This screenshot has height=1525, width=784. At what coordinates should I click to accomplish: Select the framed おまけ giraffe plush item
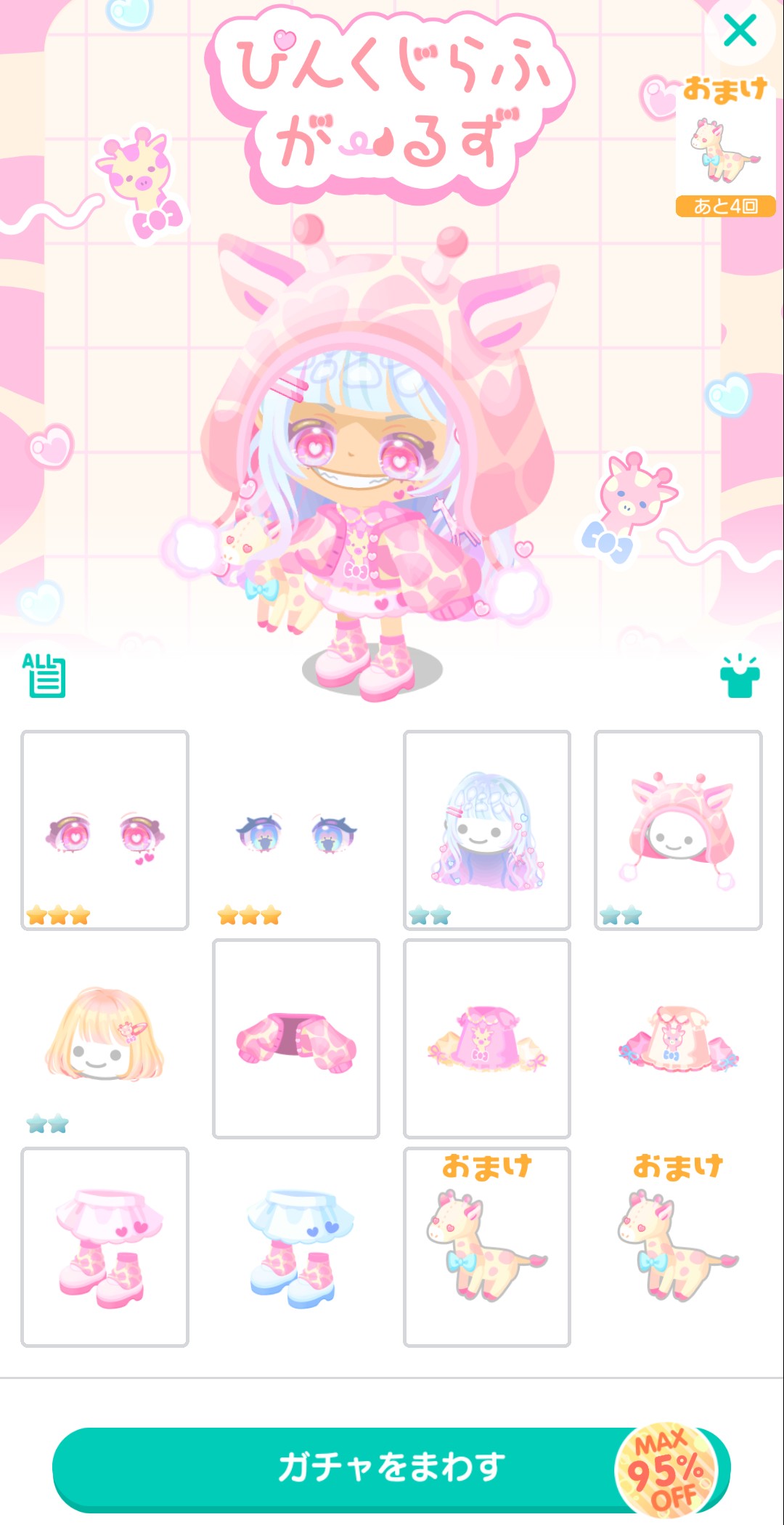pyautogui.click(x=487, y=1247)
